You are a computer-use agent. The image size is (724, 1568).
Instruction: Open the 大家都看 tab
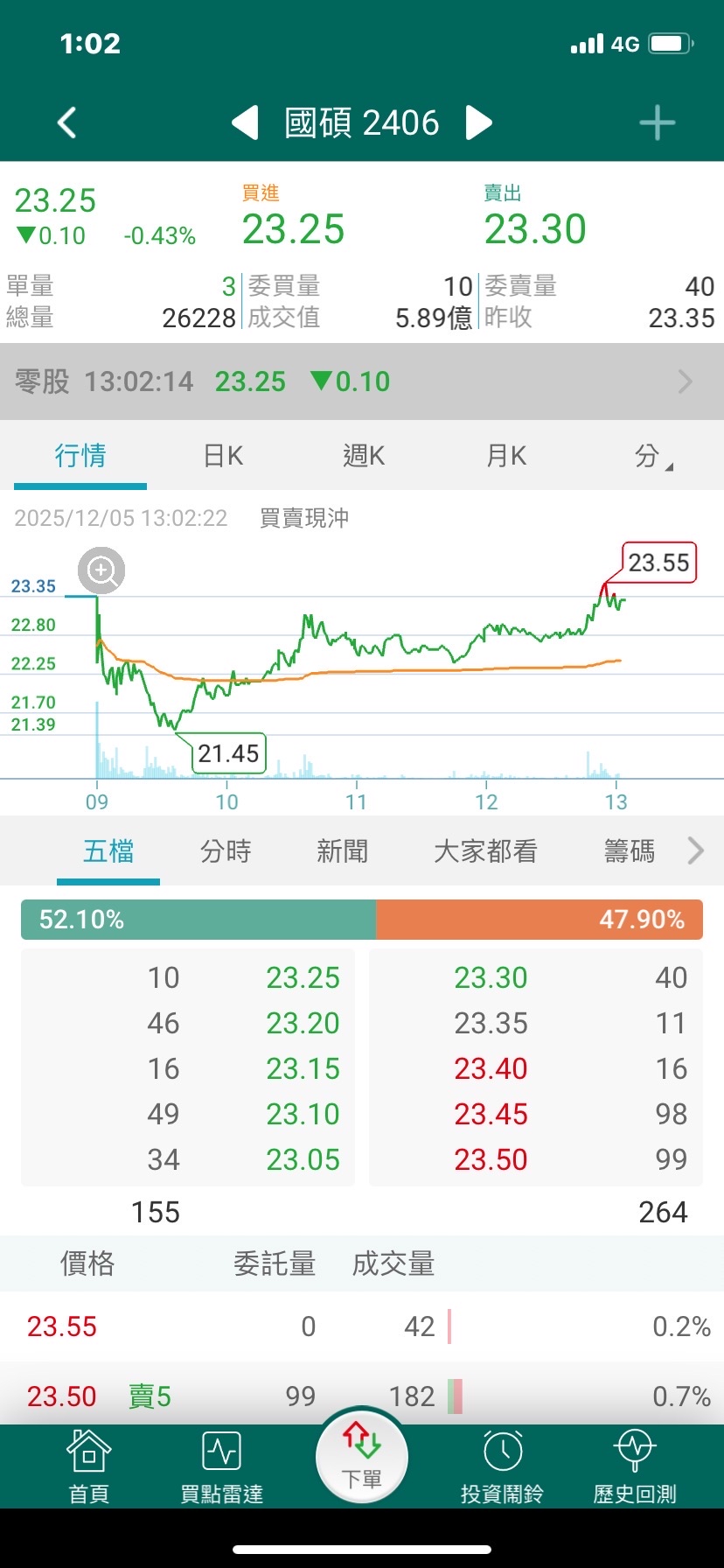pyautogui.click(x=485, y=850)
